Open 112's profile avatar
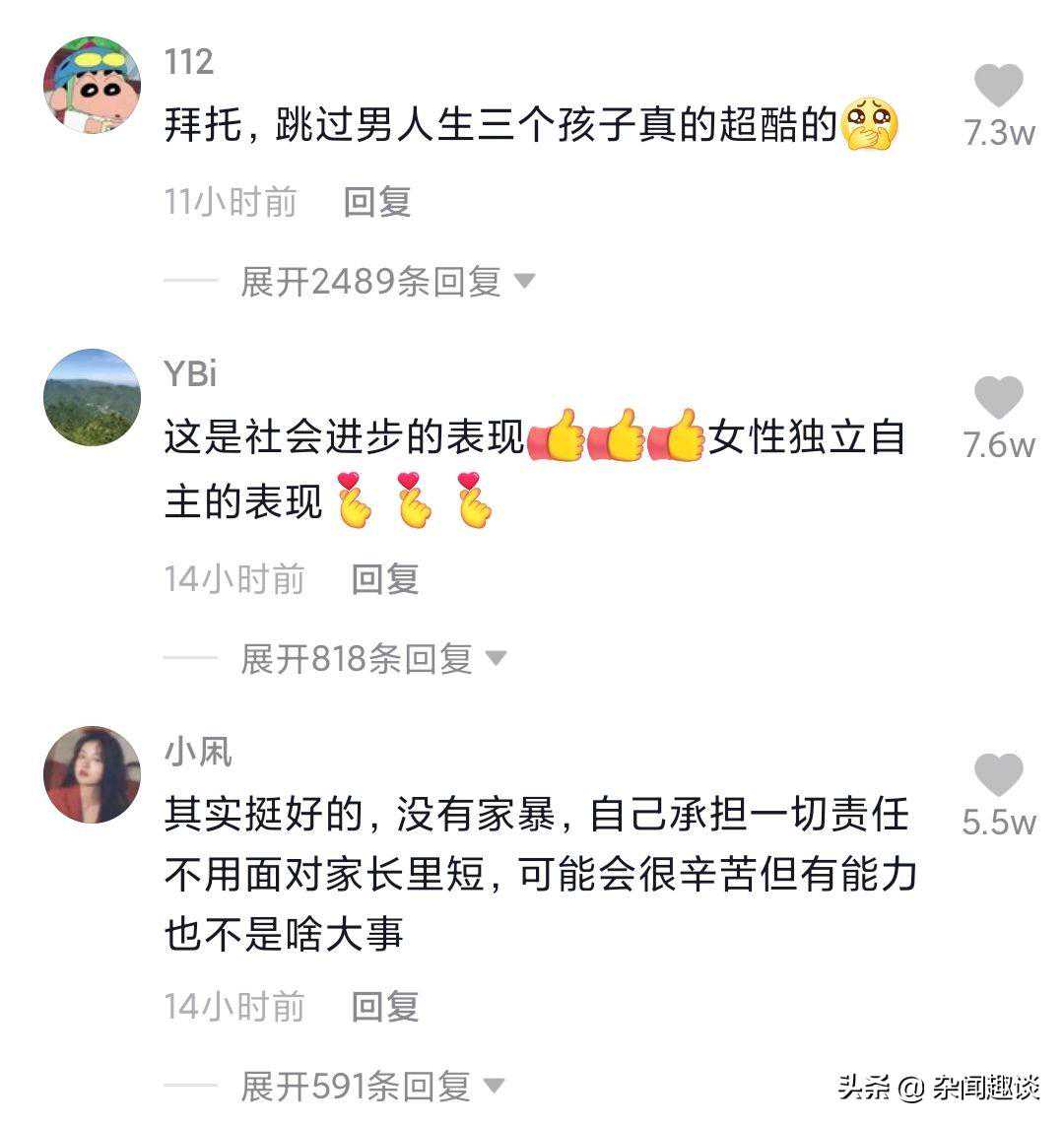Screen dimensions: 1064x1125 coord(92,86)
